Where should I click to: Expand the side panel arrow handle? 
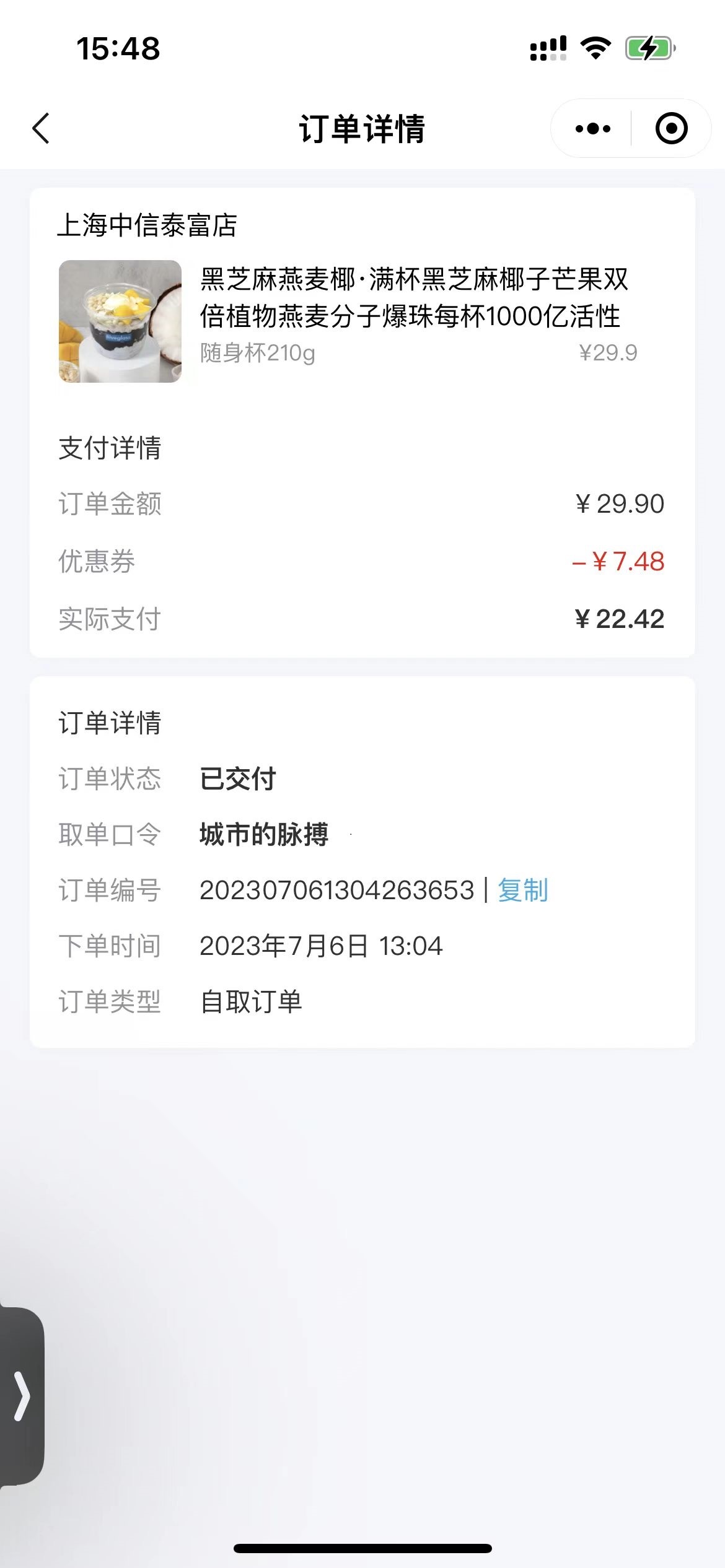coord(22,1396)
